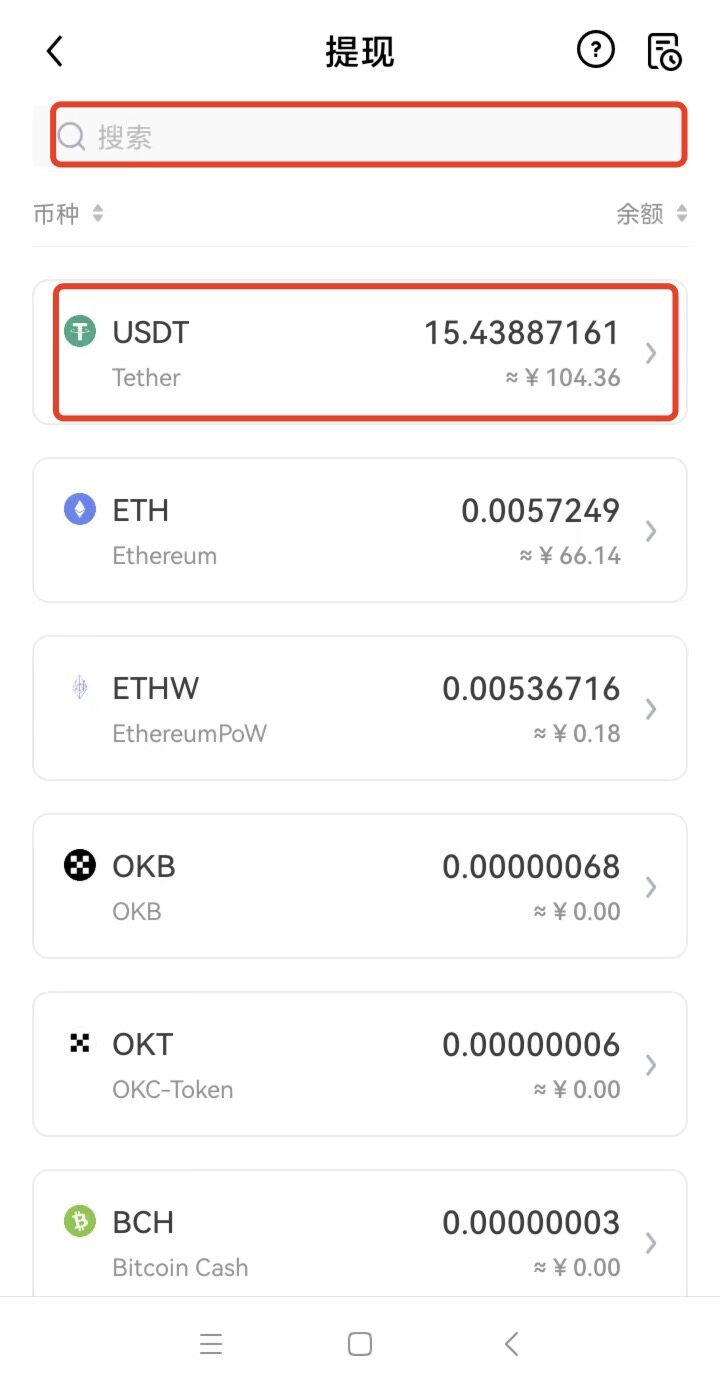The width and height of the screenshot is (720, 1392).
Task: Sort the list by 余额
Action: click(651, 213)
